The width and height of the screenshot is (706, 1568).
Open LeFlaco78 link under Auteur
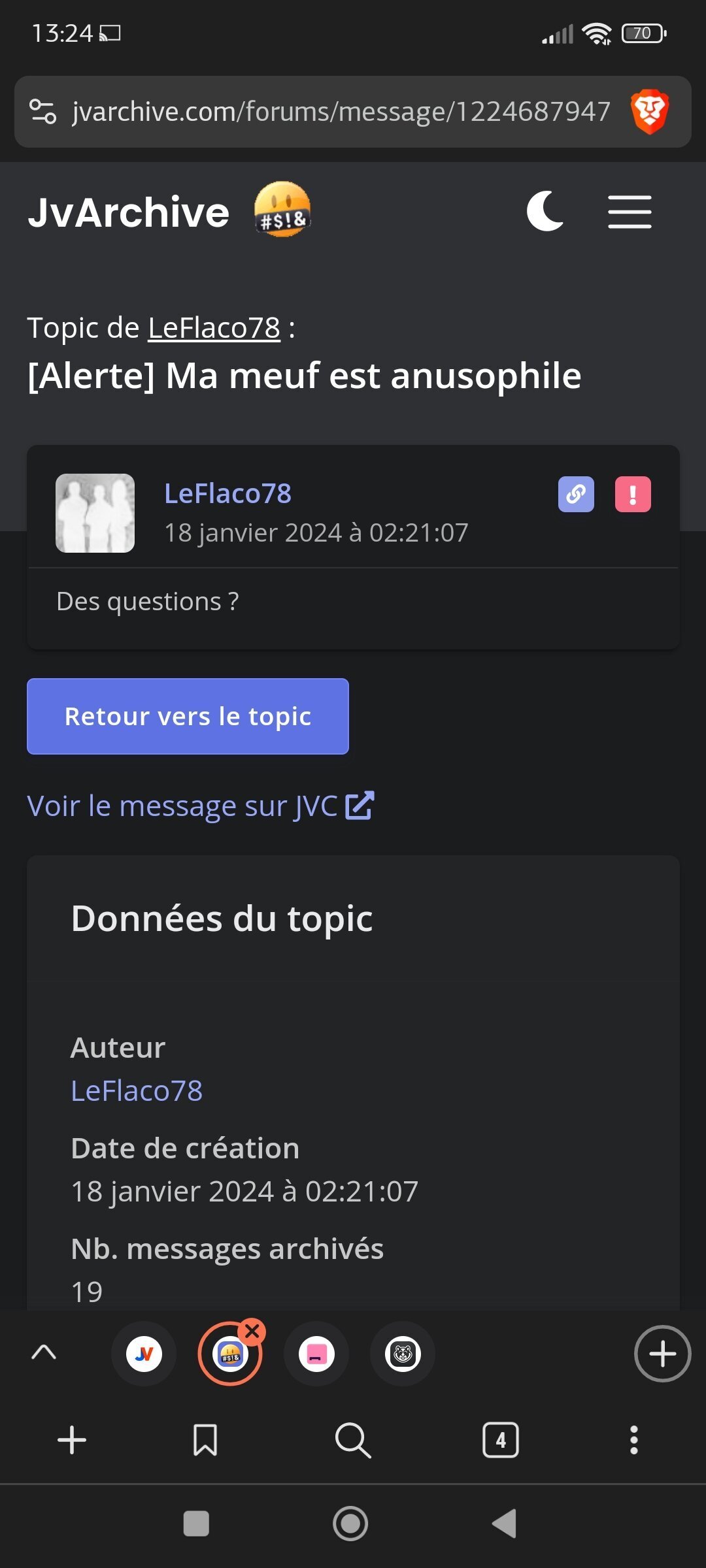(x=137, y=1091)
